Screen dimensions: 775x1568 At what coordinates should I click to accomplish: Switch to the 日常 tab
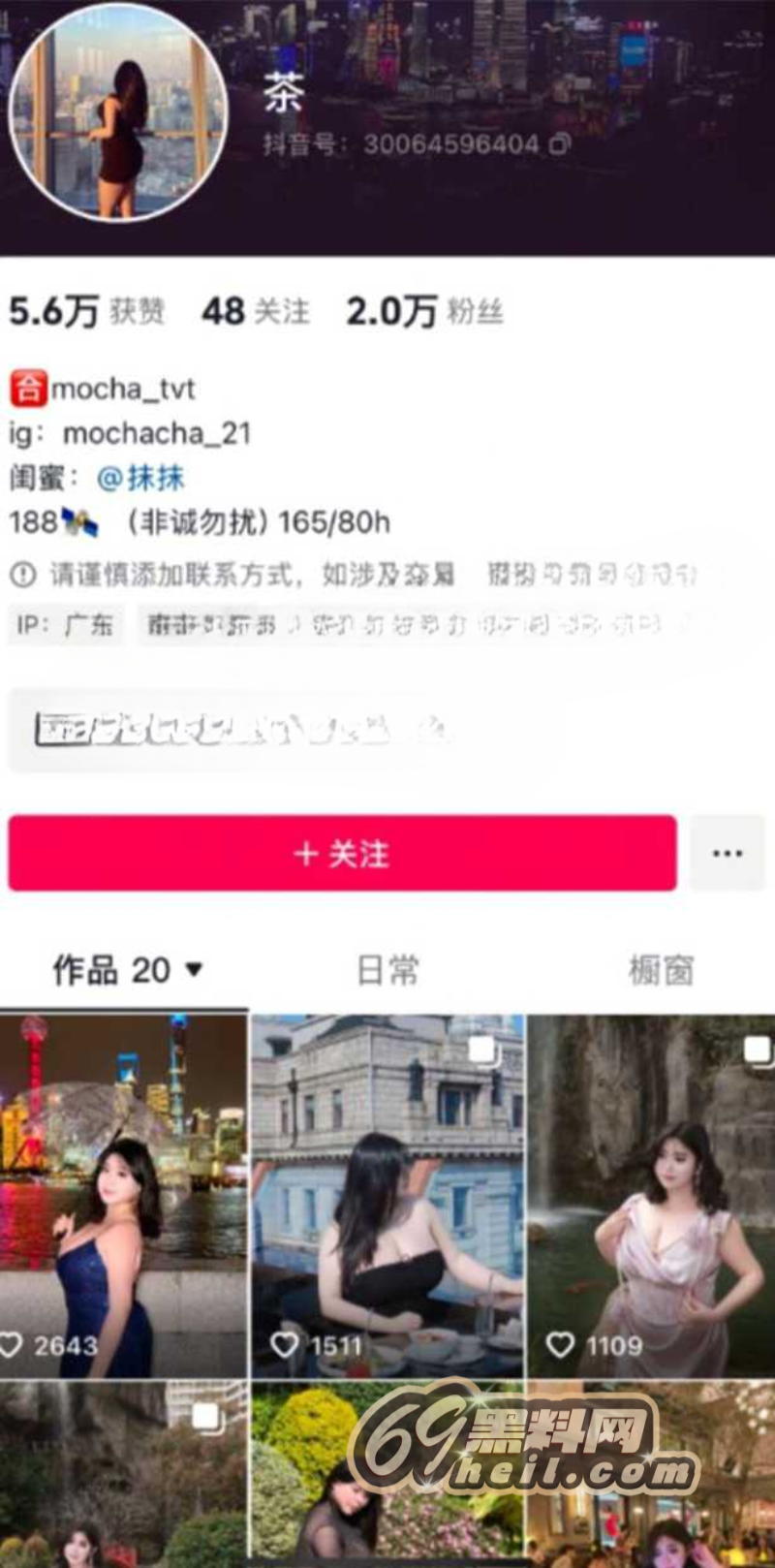click(x=387, y=970)
